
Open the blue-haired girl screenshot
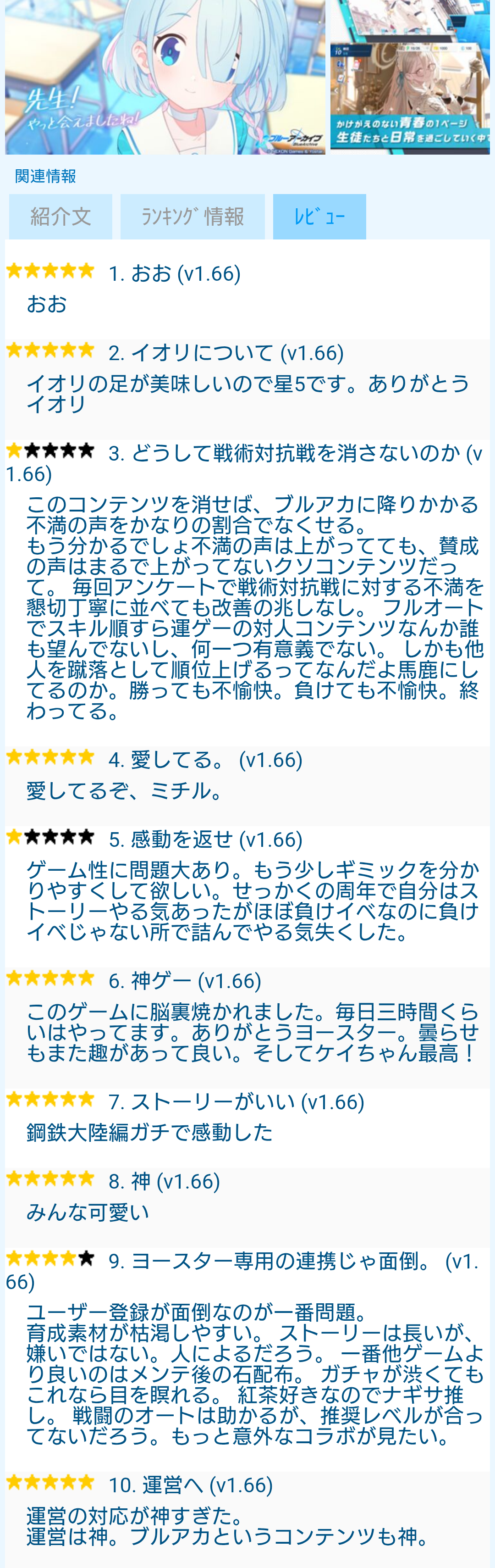pyautogui.click(x=165, y=78)
